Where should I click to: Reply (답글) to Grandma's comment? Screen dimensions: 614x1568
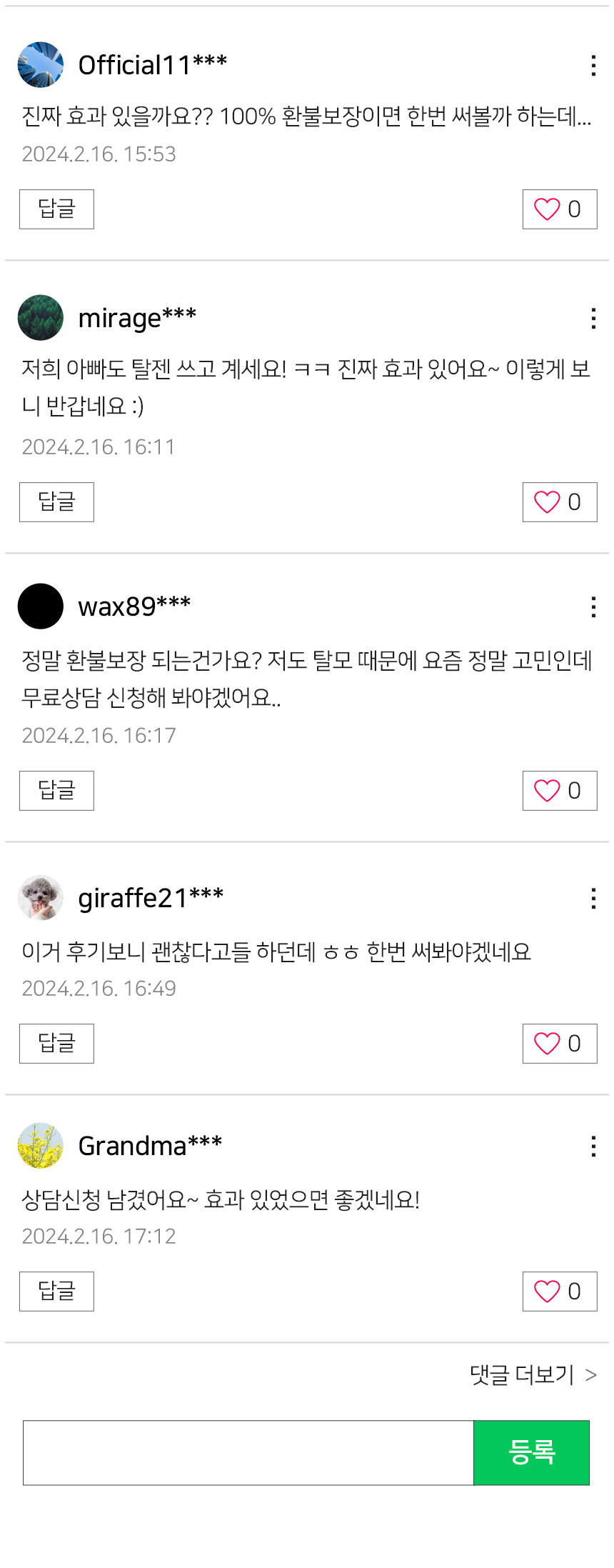tap(56, 1292)
